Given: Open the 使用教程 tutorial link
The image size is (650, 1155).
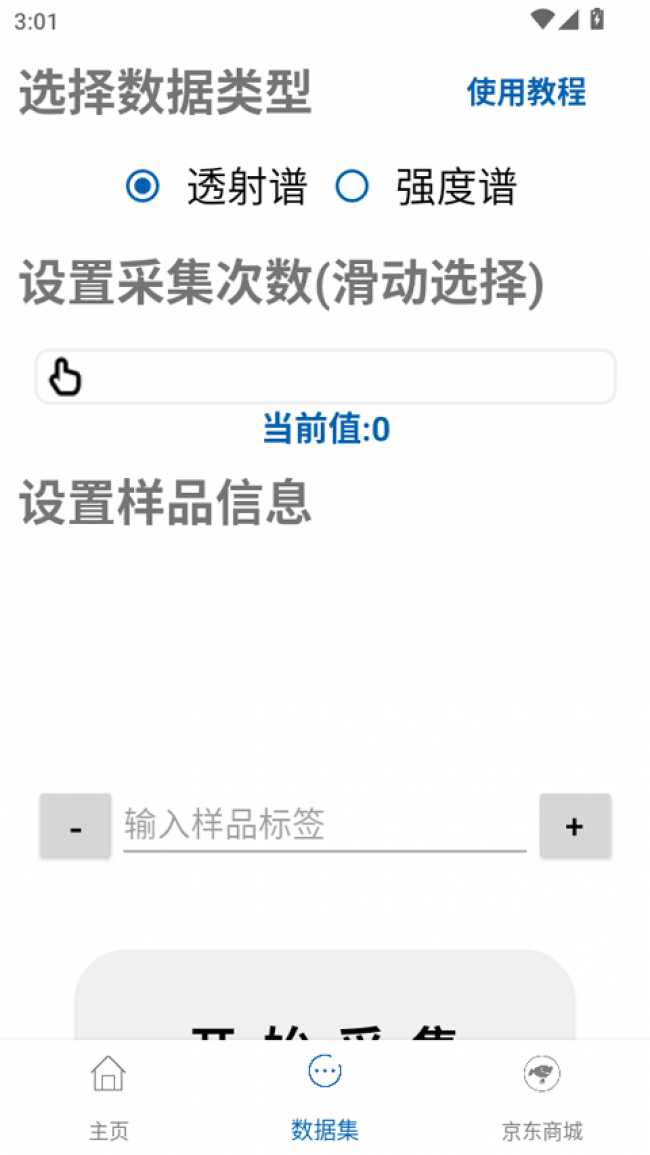Looking at the screenshot, I should pos(526,92).
